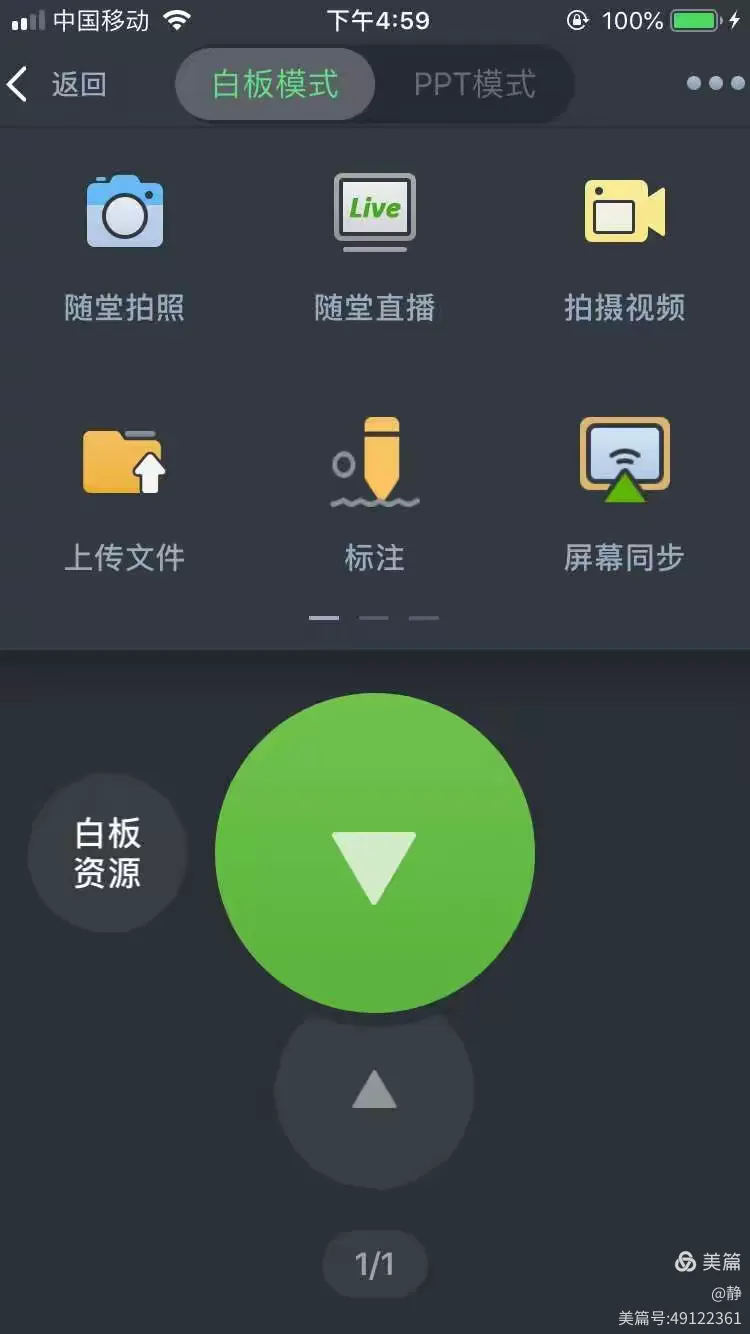Start 屏幕同步 screen sync
Viewport: 750px width, 1334px height.
(624, 495)
